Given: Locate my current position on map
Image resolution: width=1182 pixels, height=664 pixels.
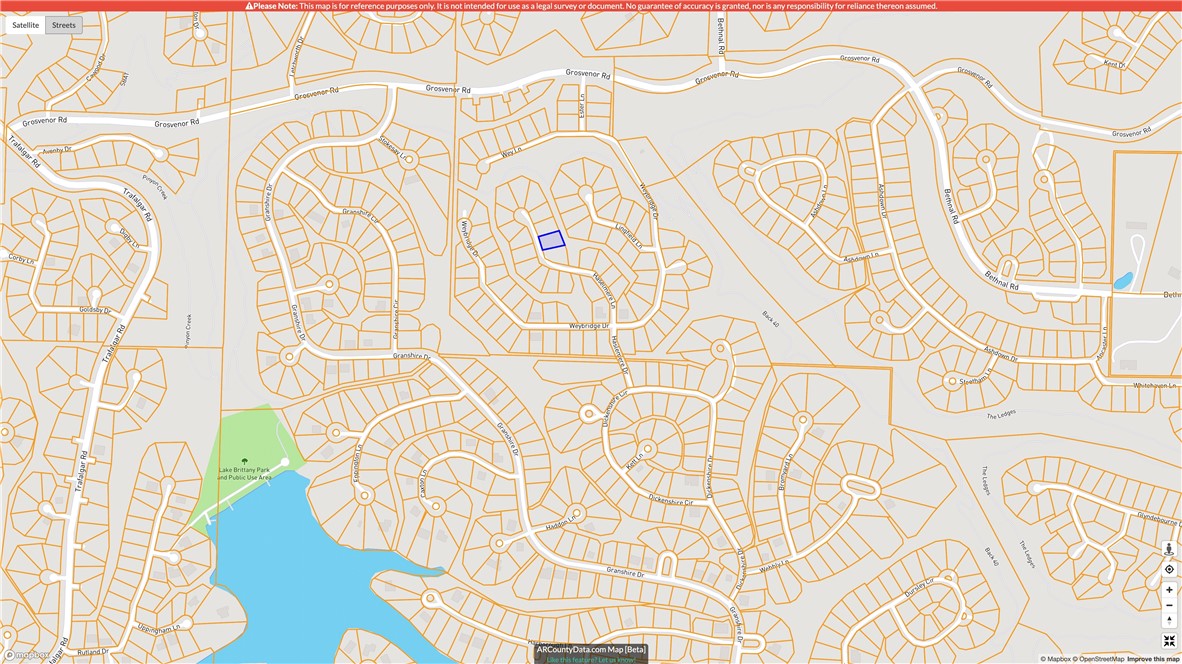Looking at the screenshot, I should pos(1169,569).
